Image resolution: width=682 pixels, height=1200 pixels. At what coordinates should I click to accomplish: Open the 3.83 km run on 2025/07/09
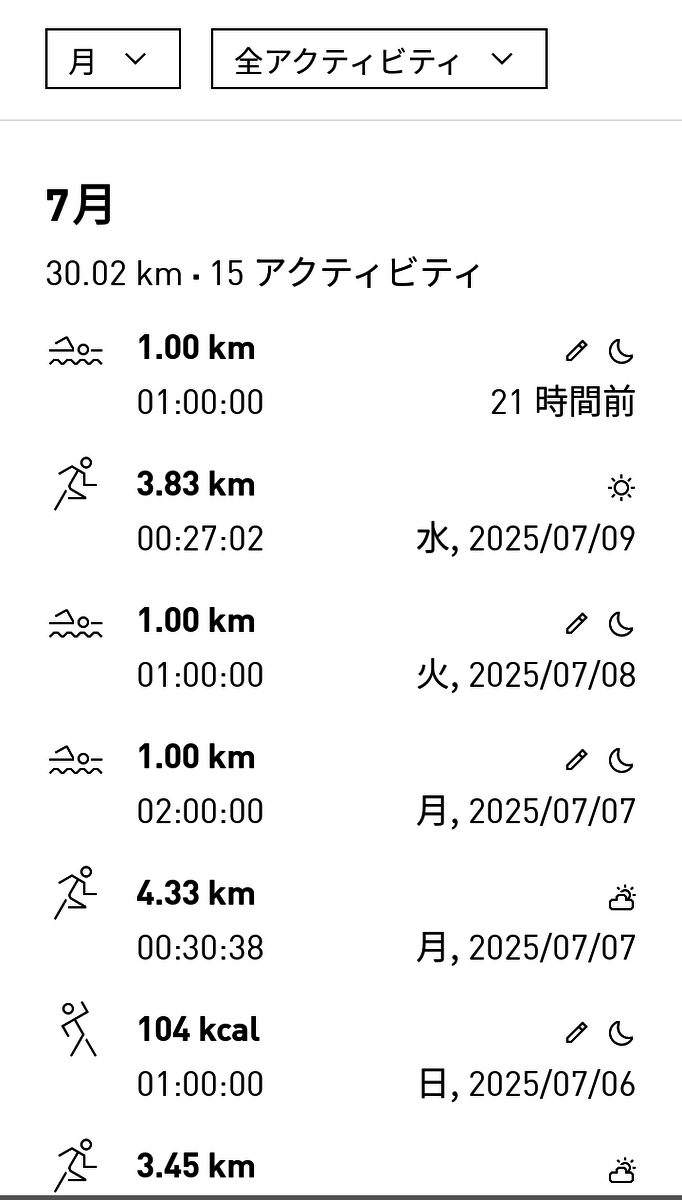click(341, 512)
